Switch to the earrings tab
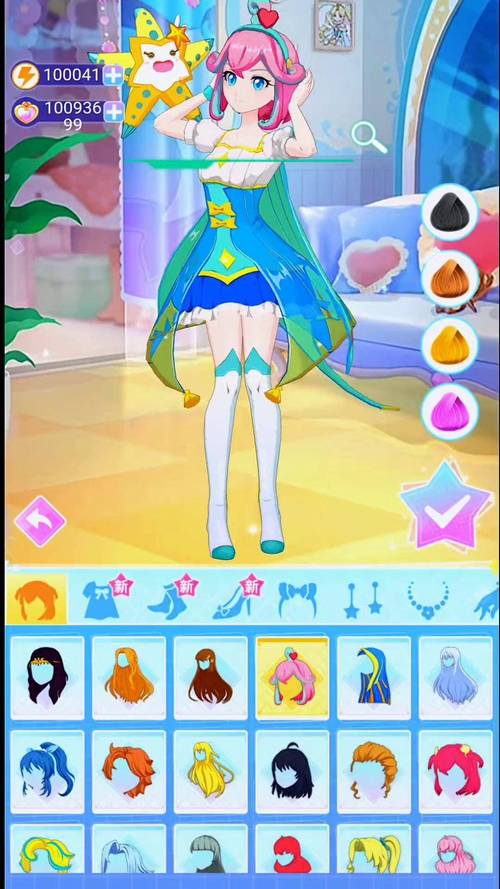Viewport: 500px width, 889px height. click(362, 600)
